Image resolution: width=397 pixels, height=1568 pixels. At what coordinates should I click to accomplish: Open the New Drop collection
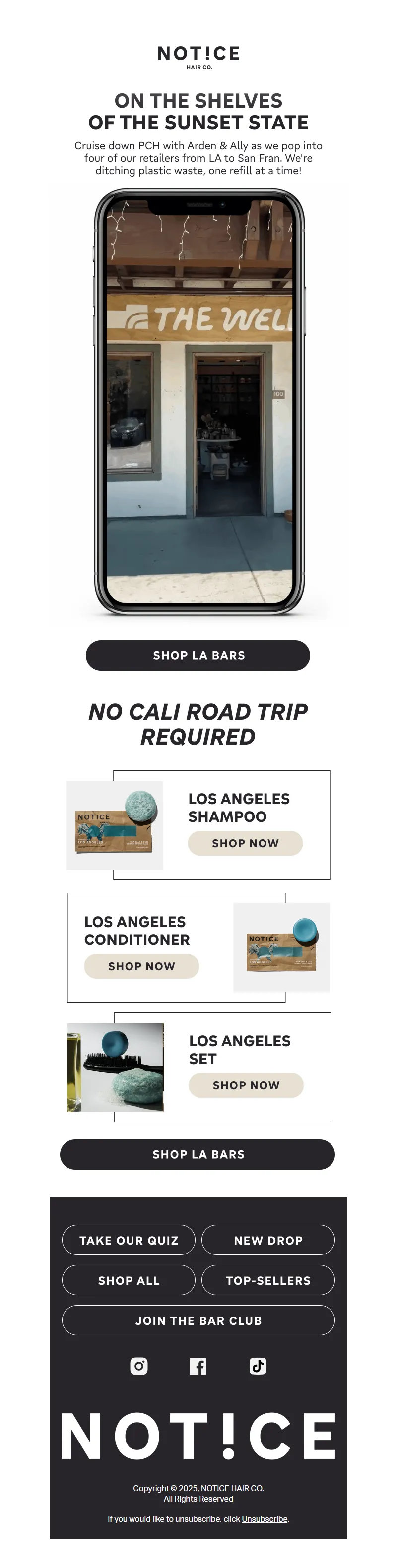tap(268, 1240)
